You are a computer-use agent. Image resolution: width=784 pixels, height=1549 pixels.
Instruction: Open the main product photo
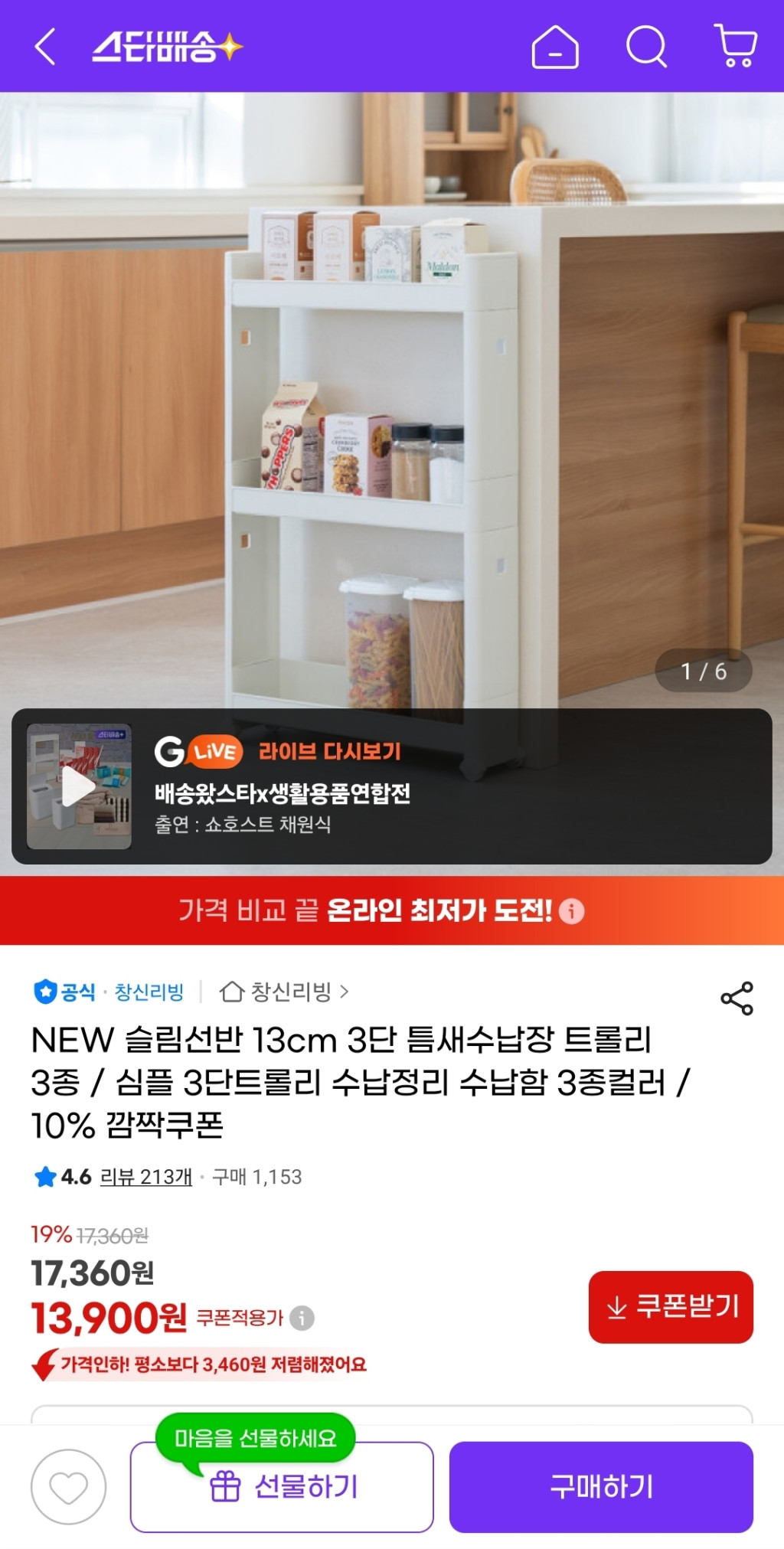point(392,398)
